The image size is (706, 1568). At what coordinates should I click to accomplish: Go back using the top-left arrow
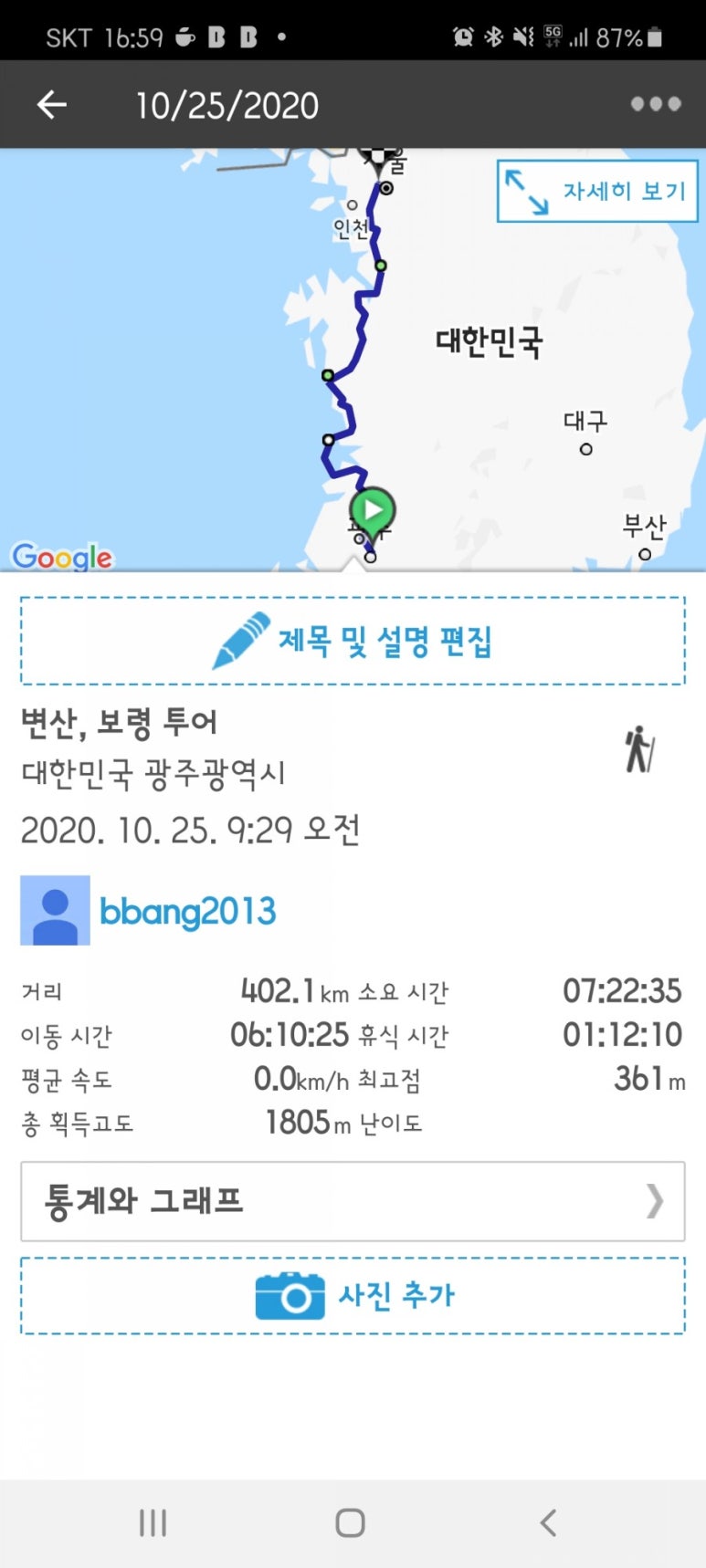(x=52, y=106)
